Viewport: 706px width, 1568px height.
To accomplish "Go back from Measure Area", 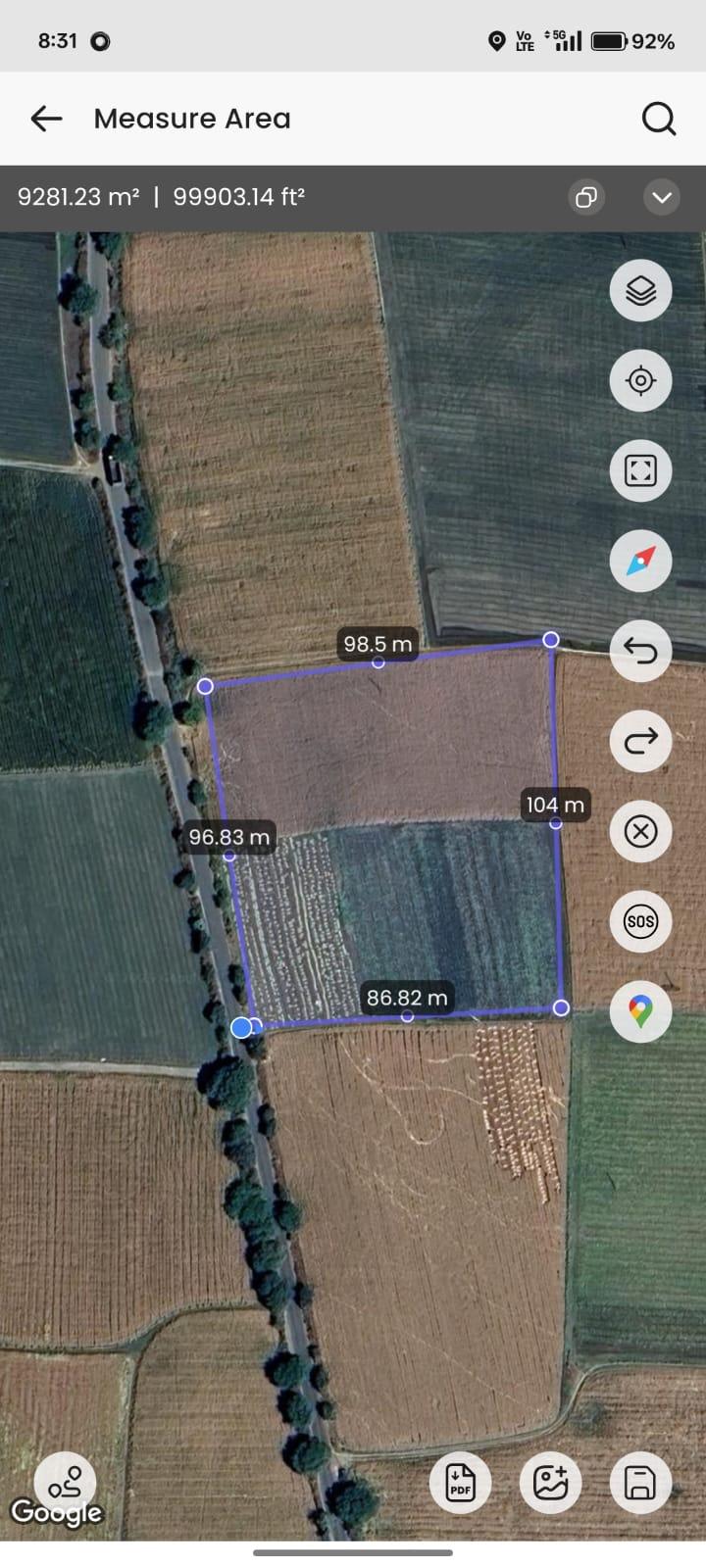I will [46, 119].
